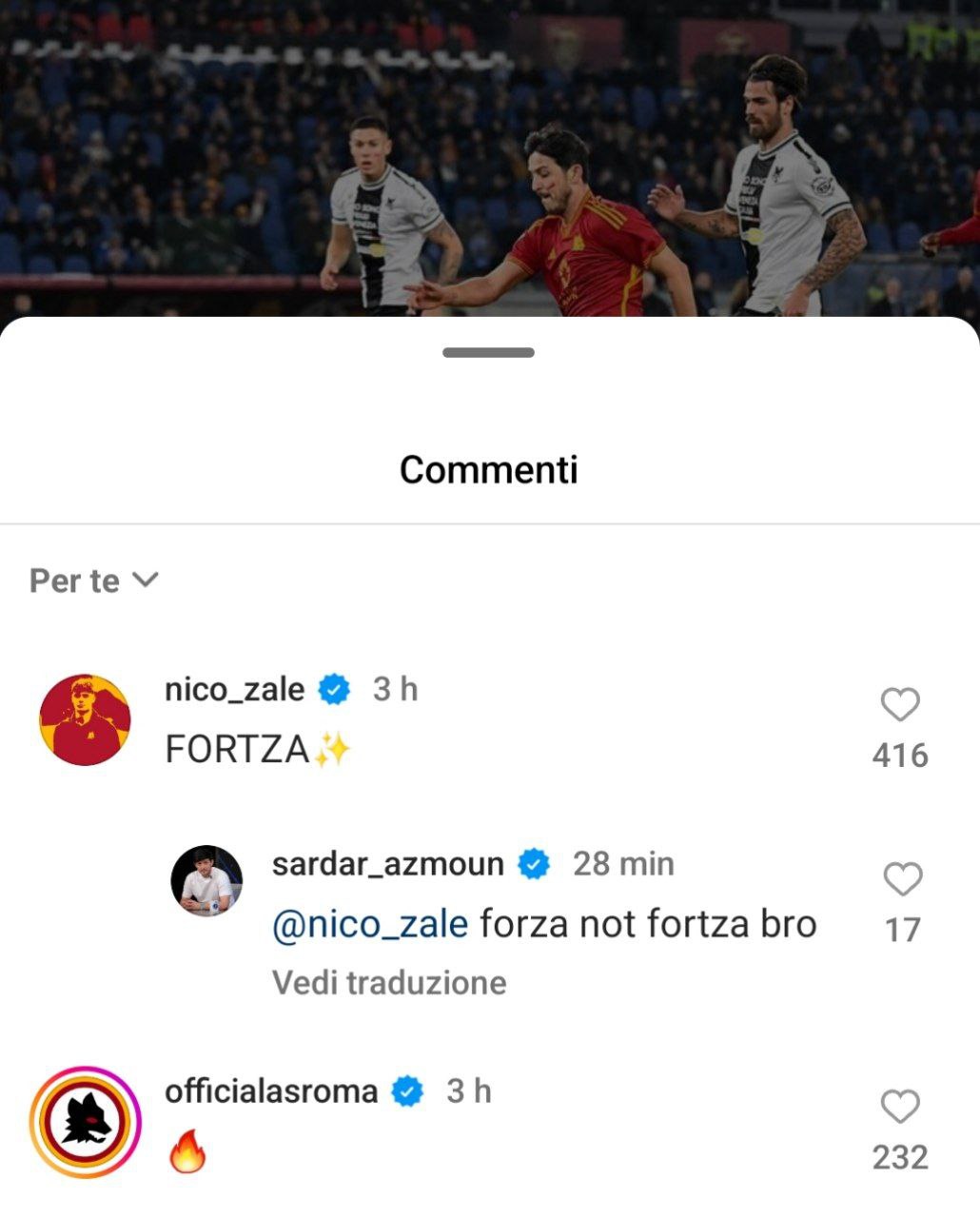980x1218 pixels.
Task: Tap the comments sheet drag handle
Action: [x=488, y=352]
